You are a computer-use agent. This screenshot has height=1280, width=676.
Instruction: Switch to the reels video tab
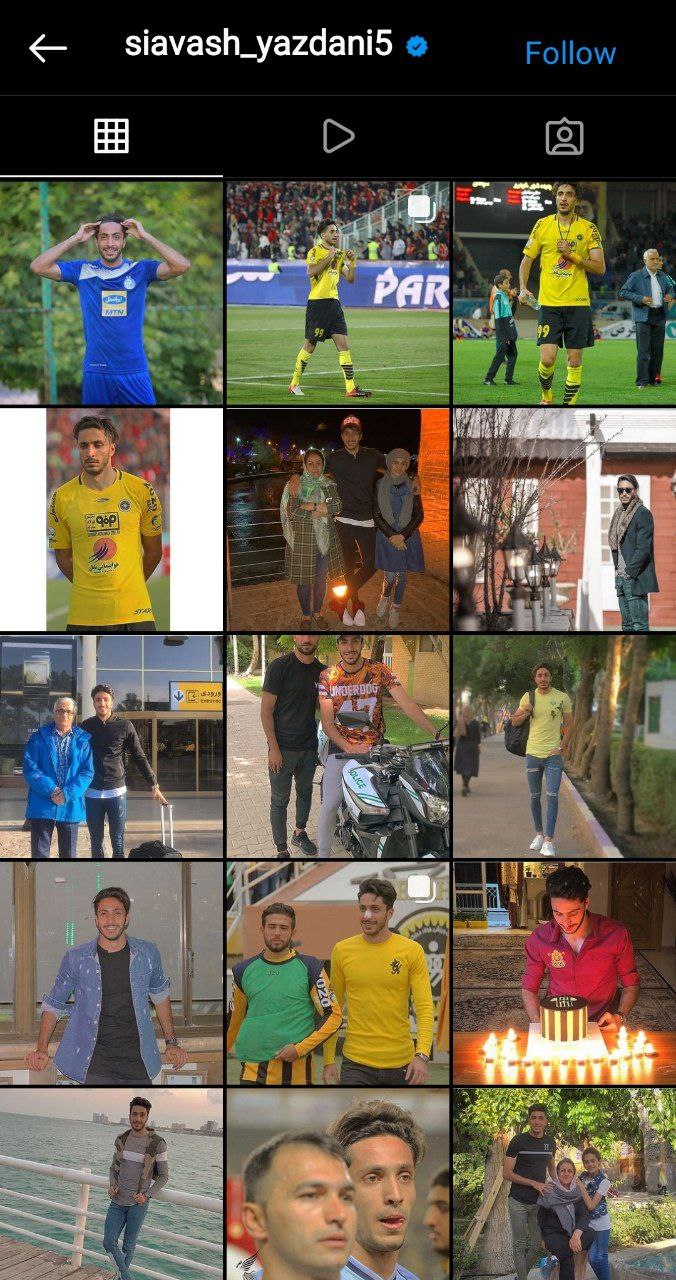tap(338, 136)
